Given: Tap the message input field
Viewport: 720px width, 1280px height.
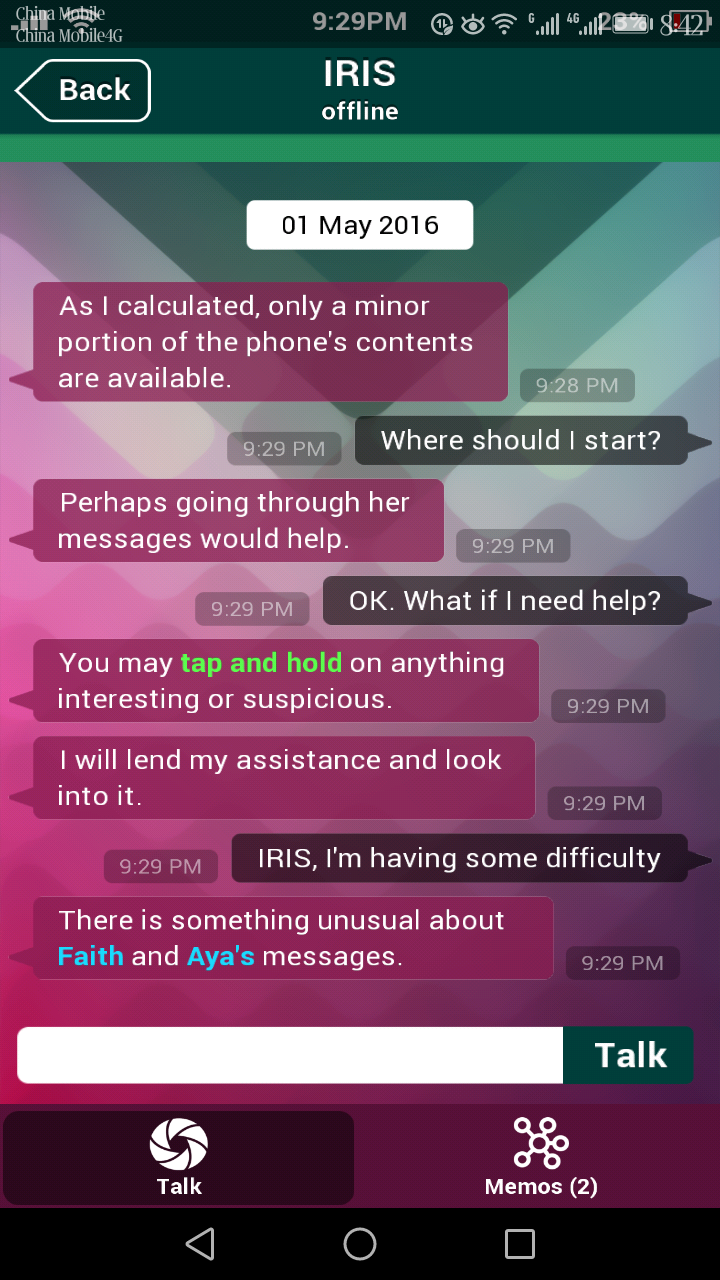Looking at the screenshot, I should (x=290, y=1055).
